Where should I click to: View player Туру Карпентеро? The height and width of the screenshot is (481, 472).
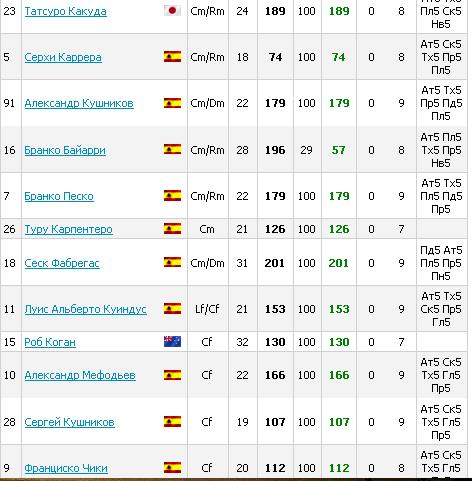pos(69,229)
